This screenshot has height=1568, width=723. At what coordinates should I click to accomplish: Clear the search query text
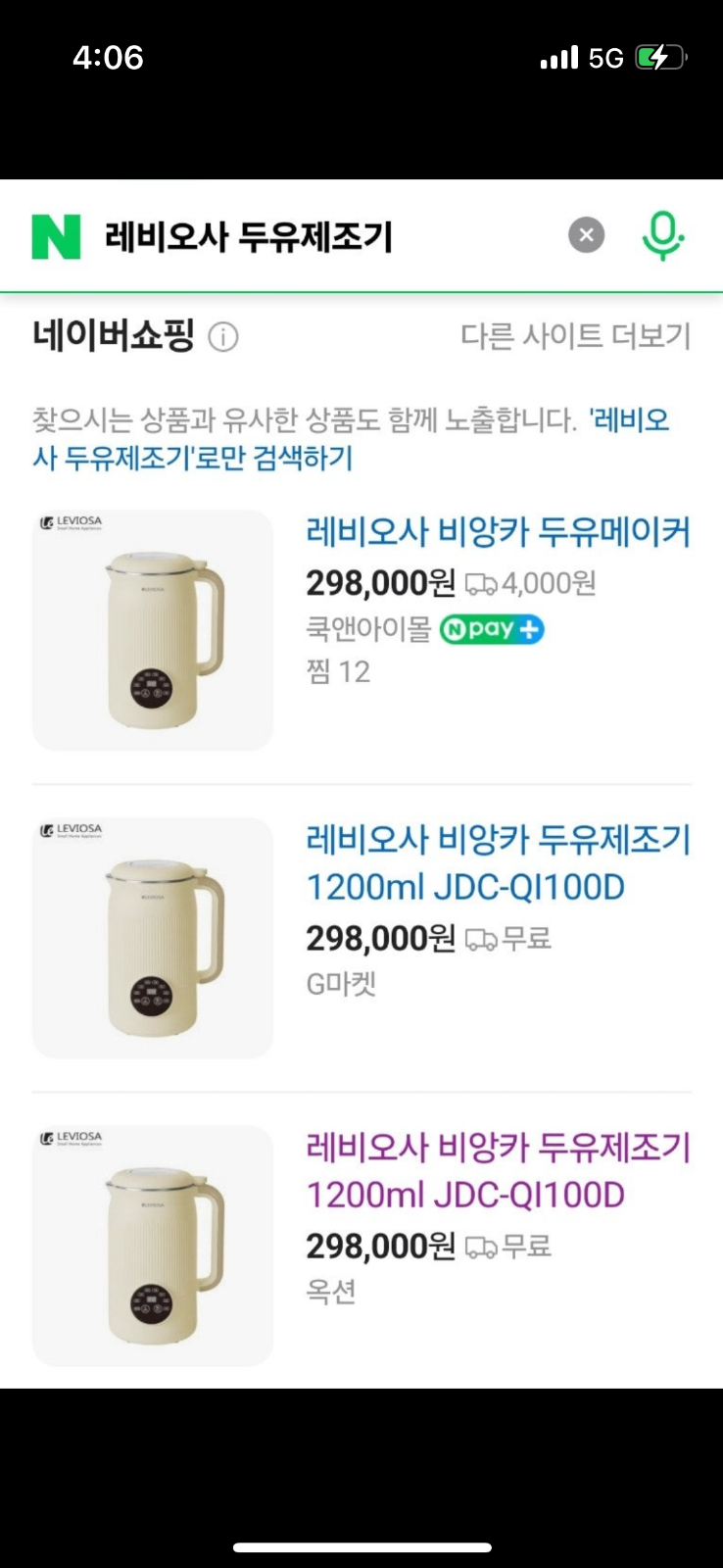586,235
